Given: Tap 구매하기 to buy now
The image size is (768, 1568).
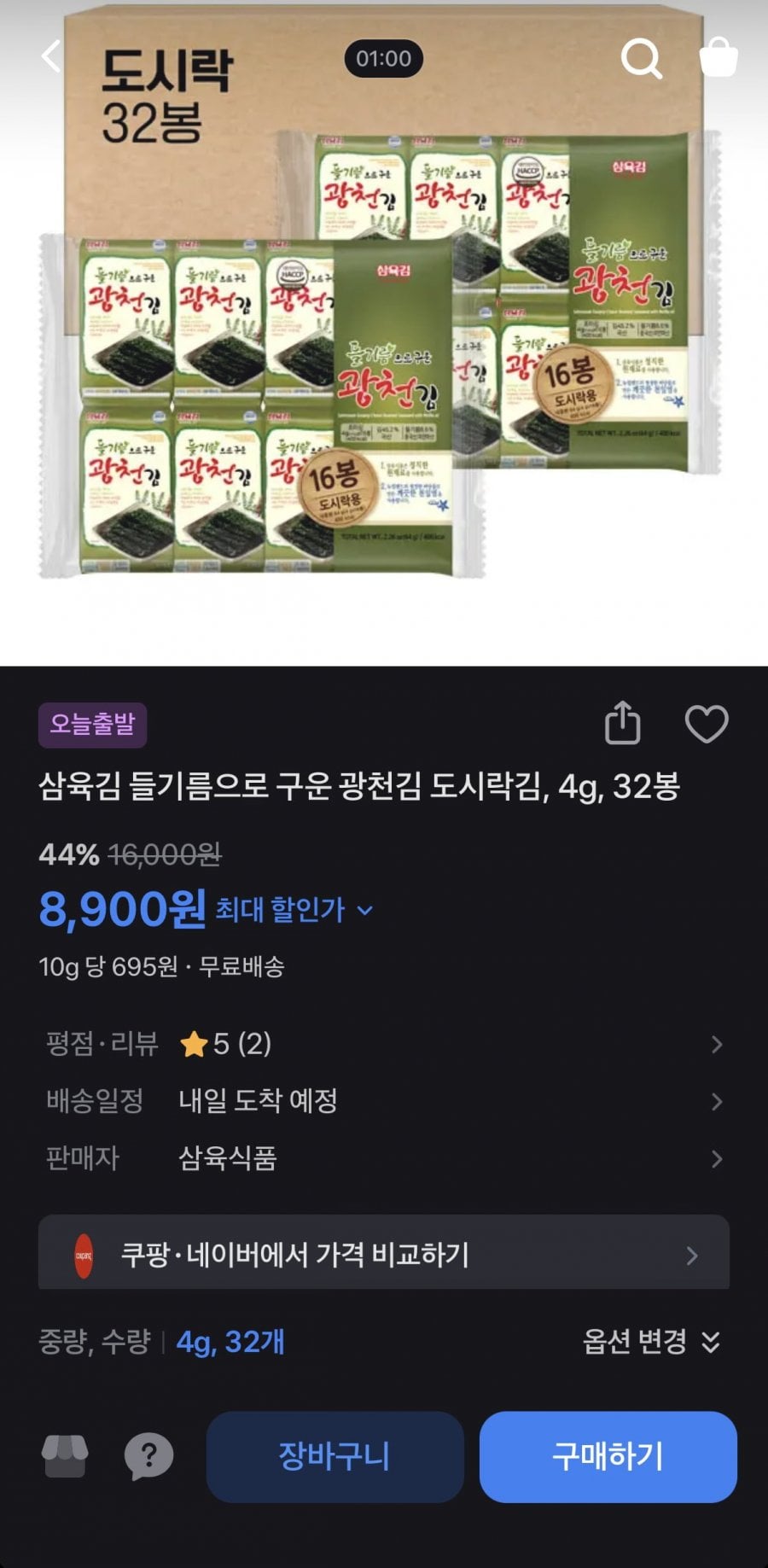Looking at the screenshot, I should coord(608,1456).
